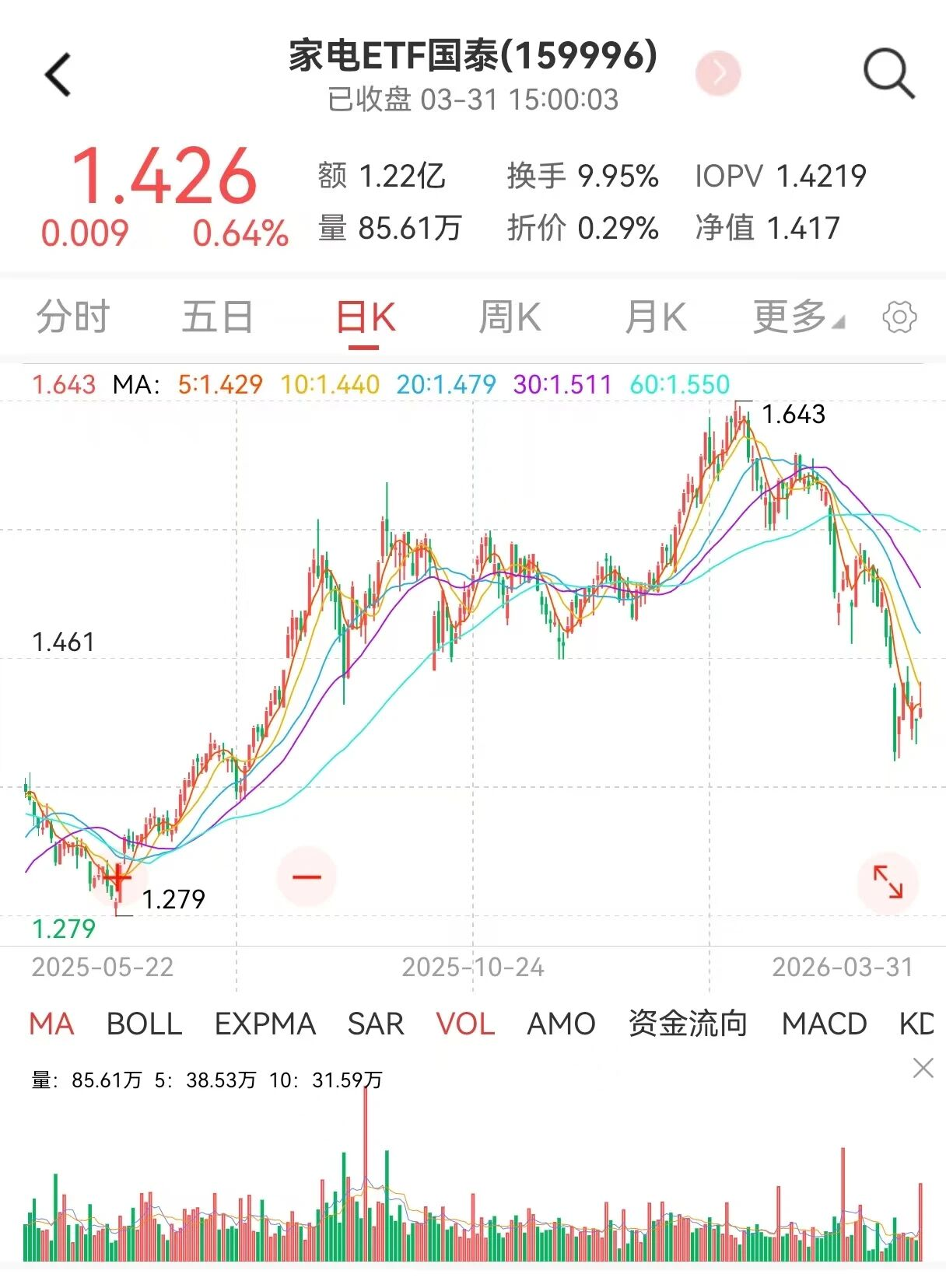Open the search magnifier icon
Image resolution: width=946 pixels, height=1288 pixels.
888,75
